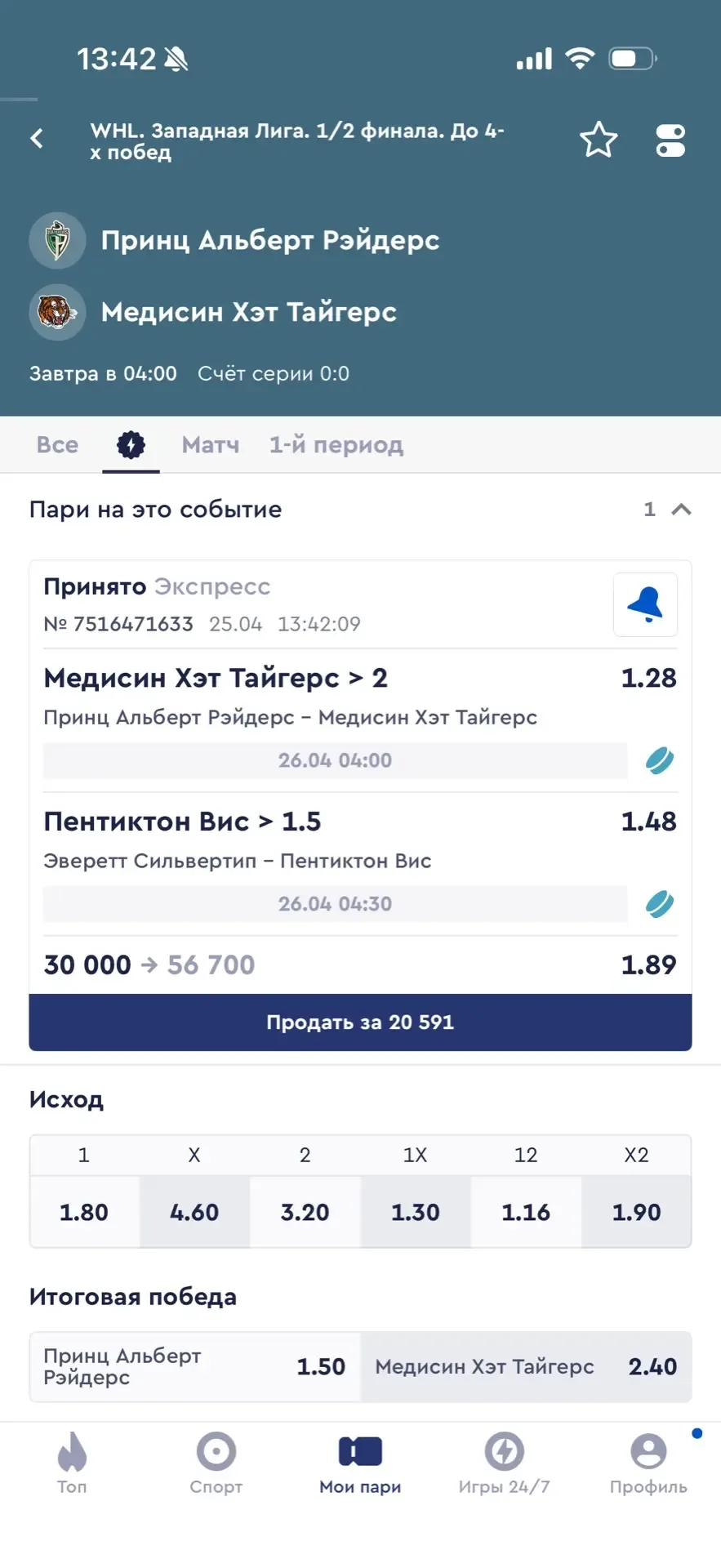Pick double chance X2 at 1.90

[636, 1212]
